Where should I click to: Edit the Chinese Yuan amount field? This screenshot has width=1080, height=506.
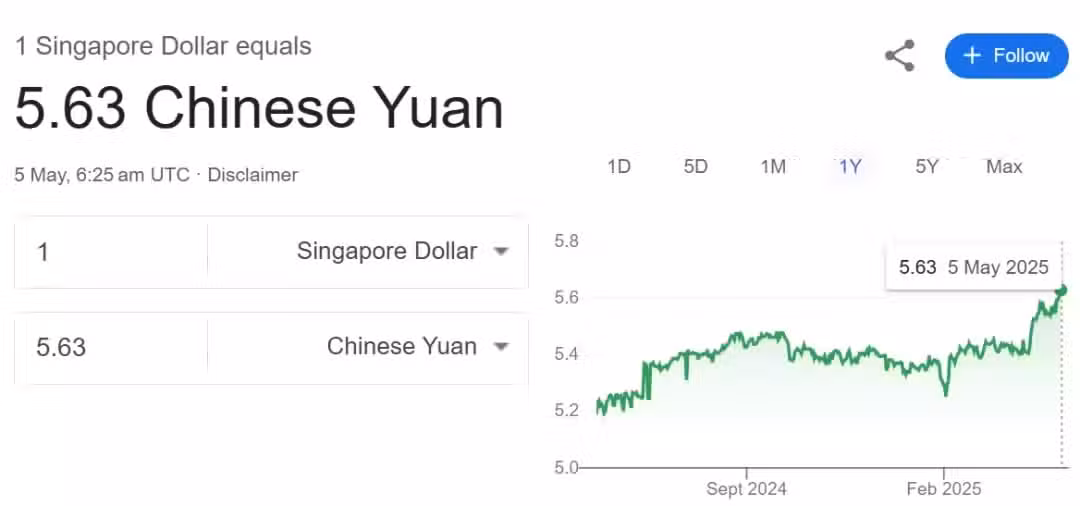tap(110, 348)
